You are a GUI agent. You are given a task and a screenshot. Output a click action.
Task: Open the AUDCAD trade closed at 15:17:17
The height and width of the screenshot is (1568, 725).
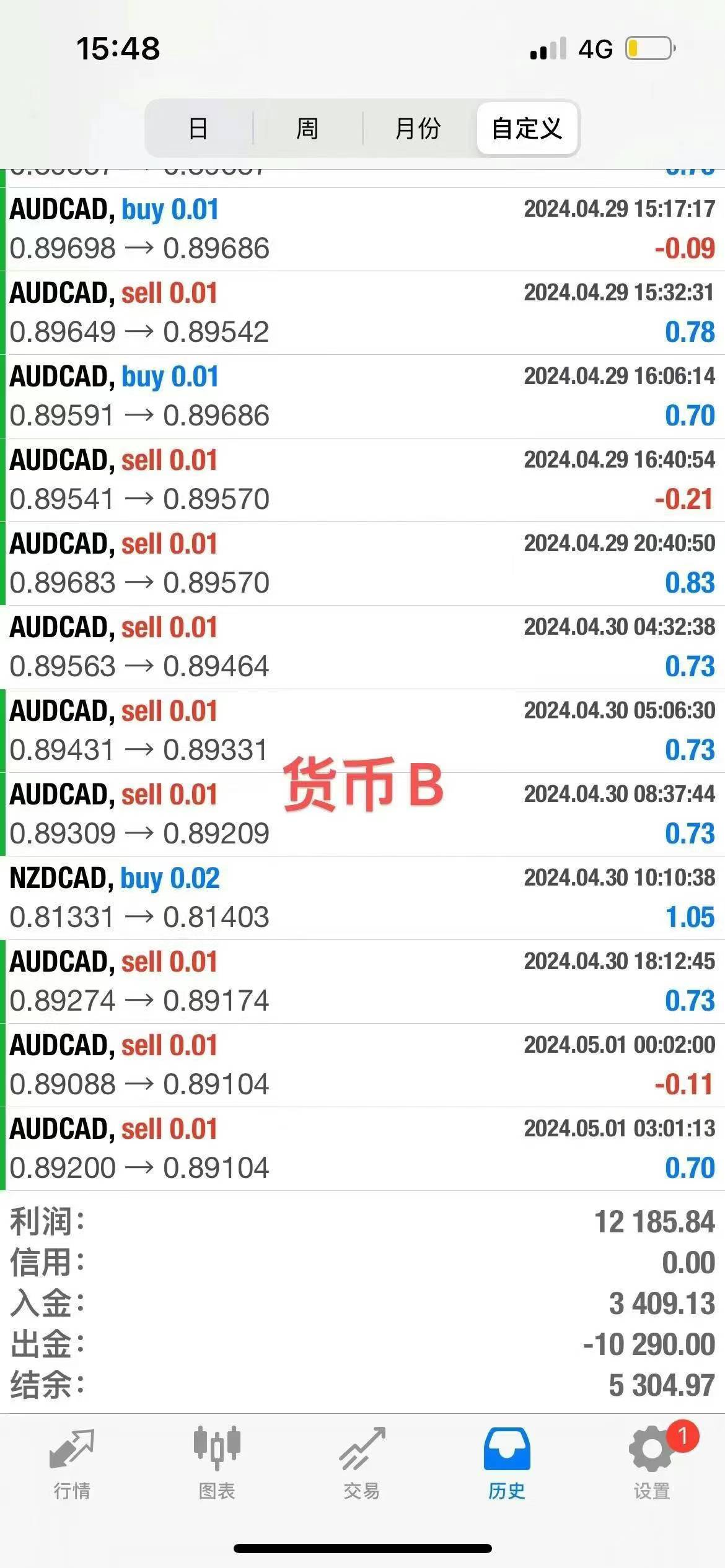click(362, 229)
